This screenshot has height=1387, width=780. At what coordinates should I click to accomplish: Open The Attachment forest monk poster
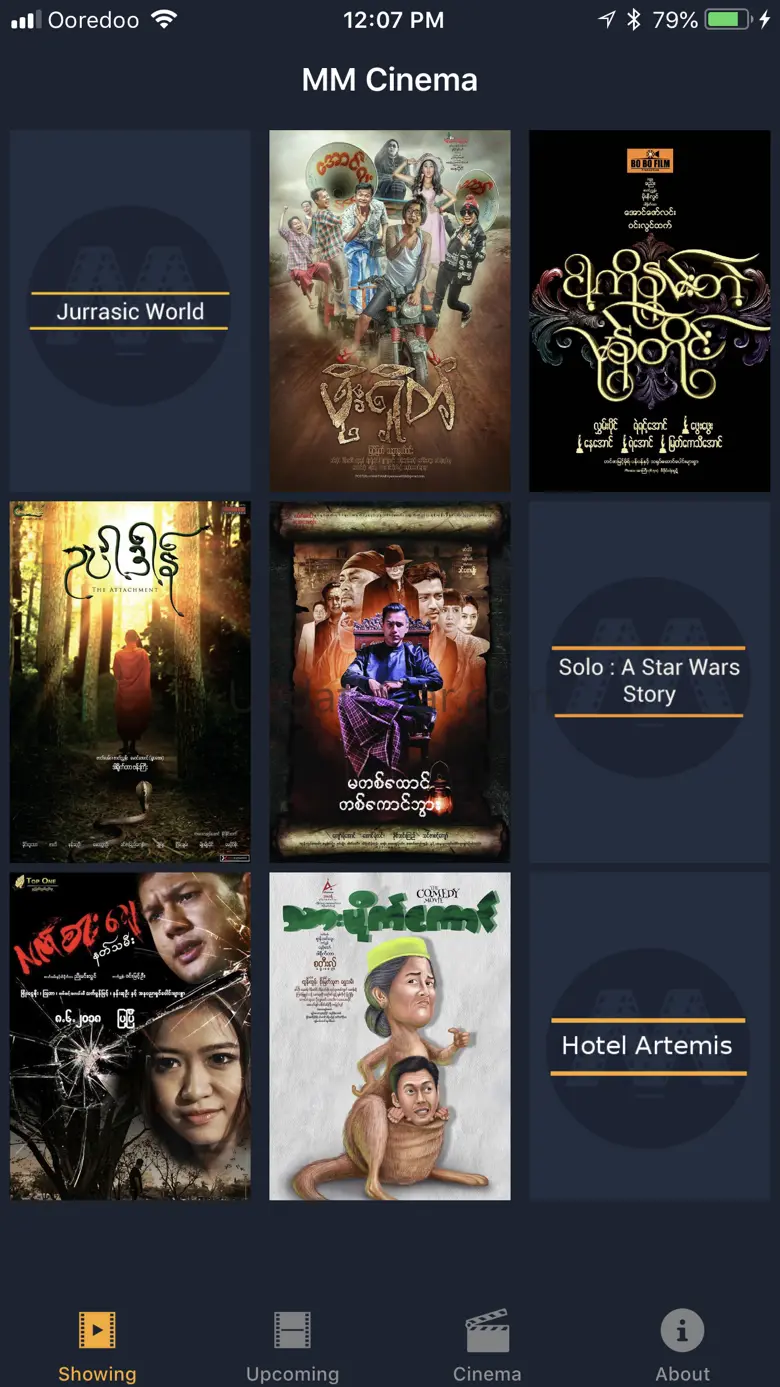coord(130,681)
